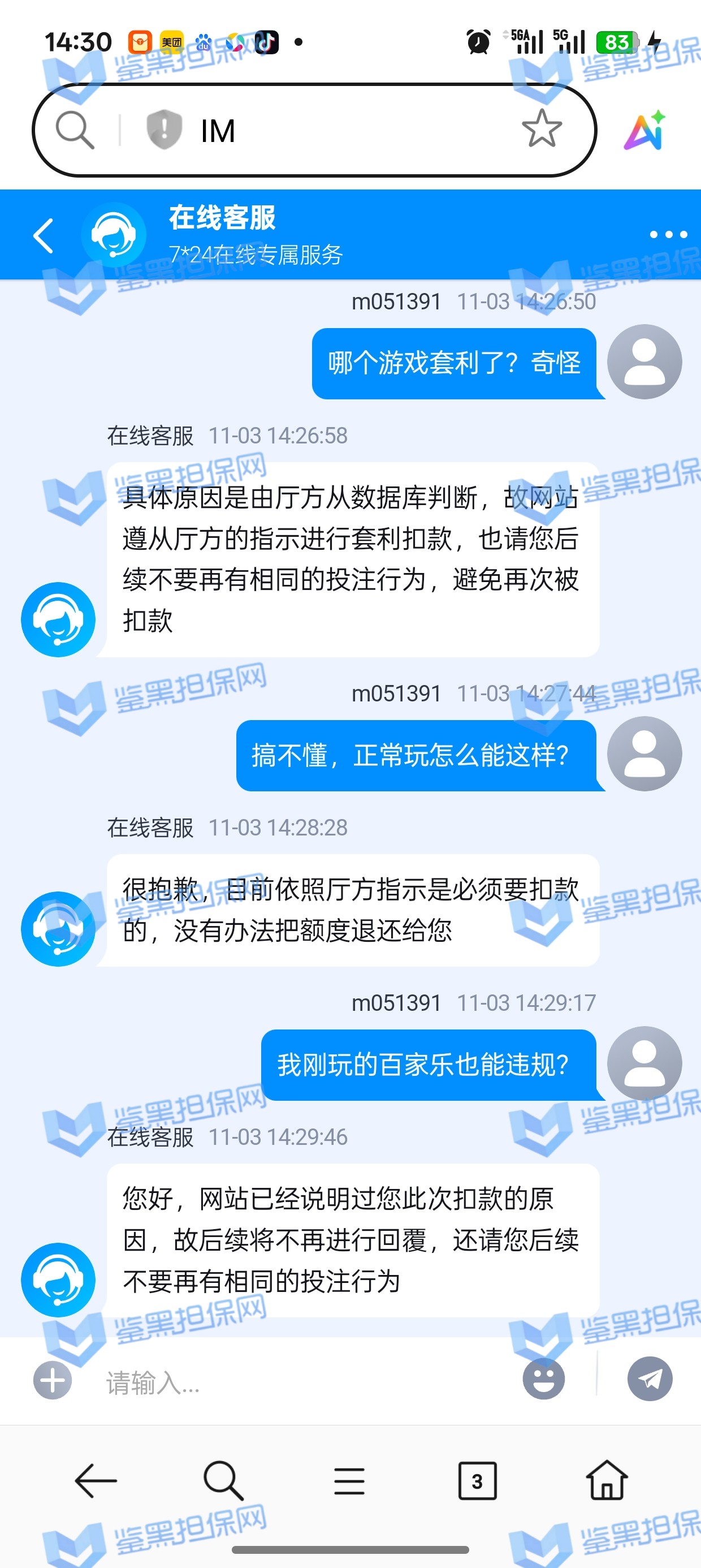View the three open browser tabs
This screenshot has width=701, height=1568.
(477, 1480)
